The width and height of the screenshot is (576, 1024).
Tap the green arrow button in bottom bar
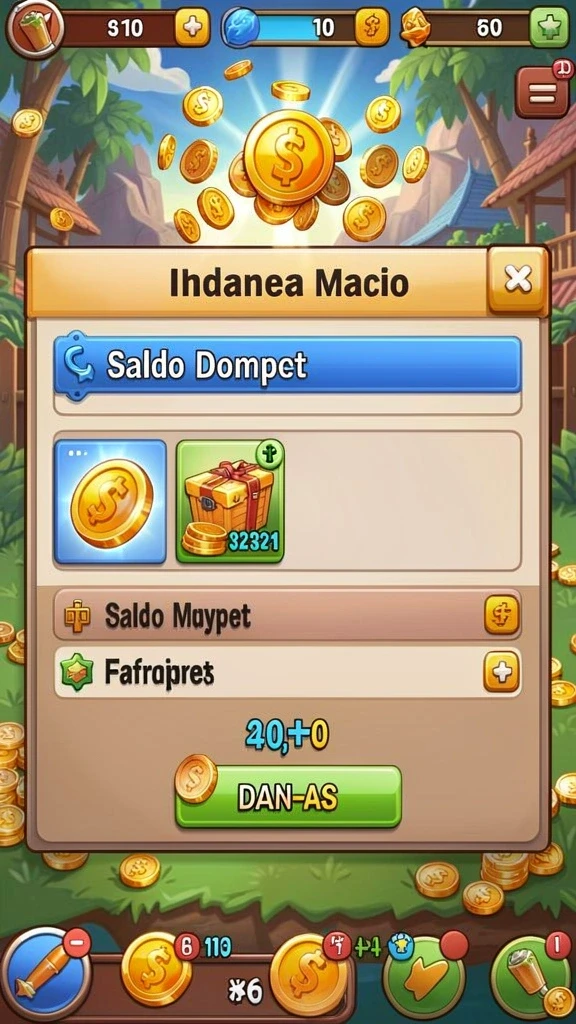click(424, 977)
